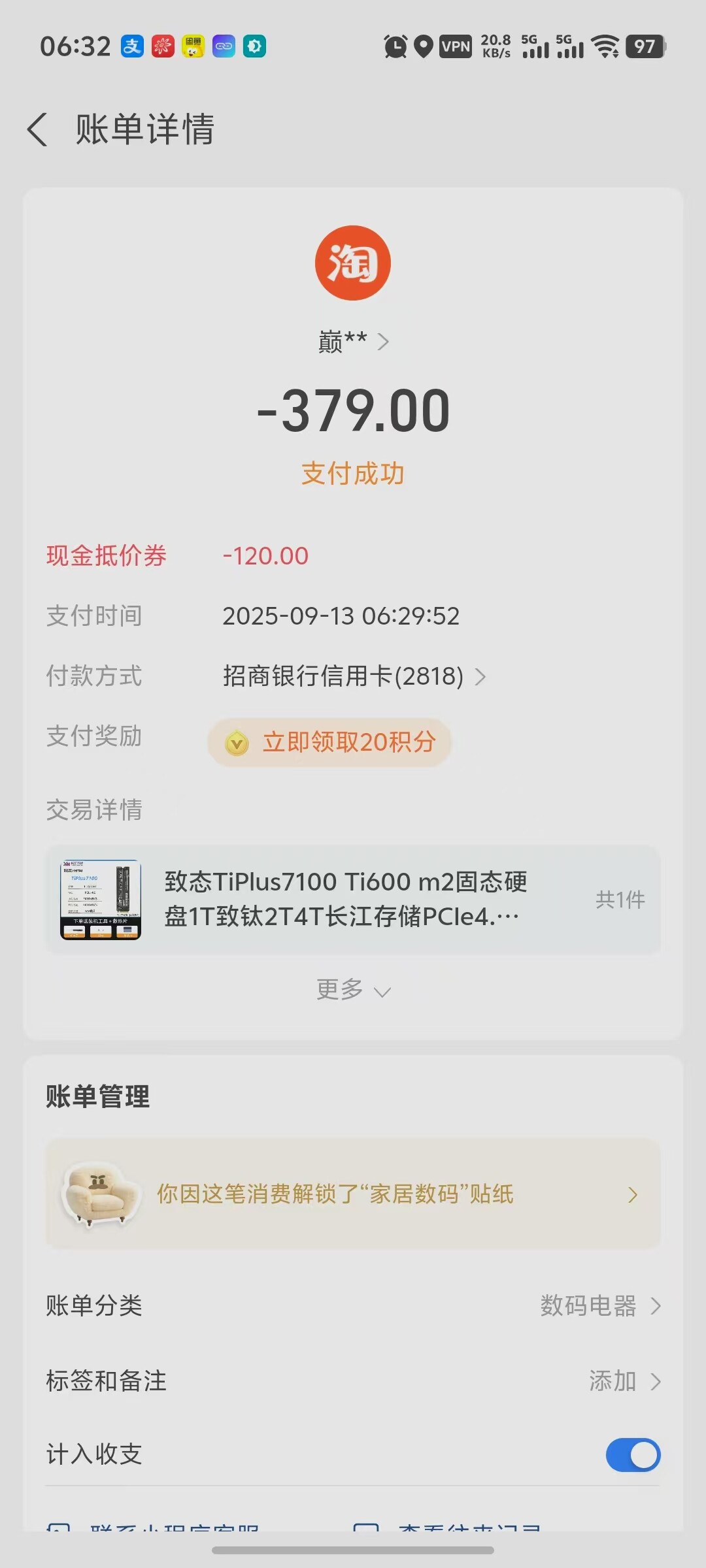Open the 致态TiPlus7100 product transaction card

(x=353, y=900)
